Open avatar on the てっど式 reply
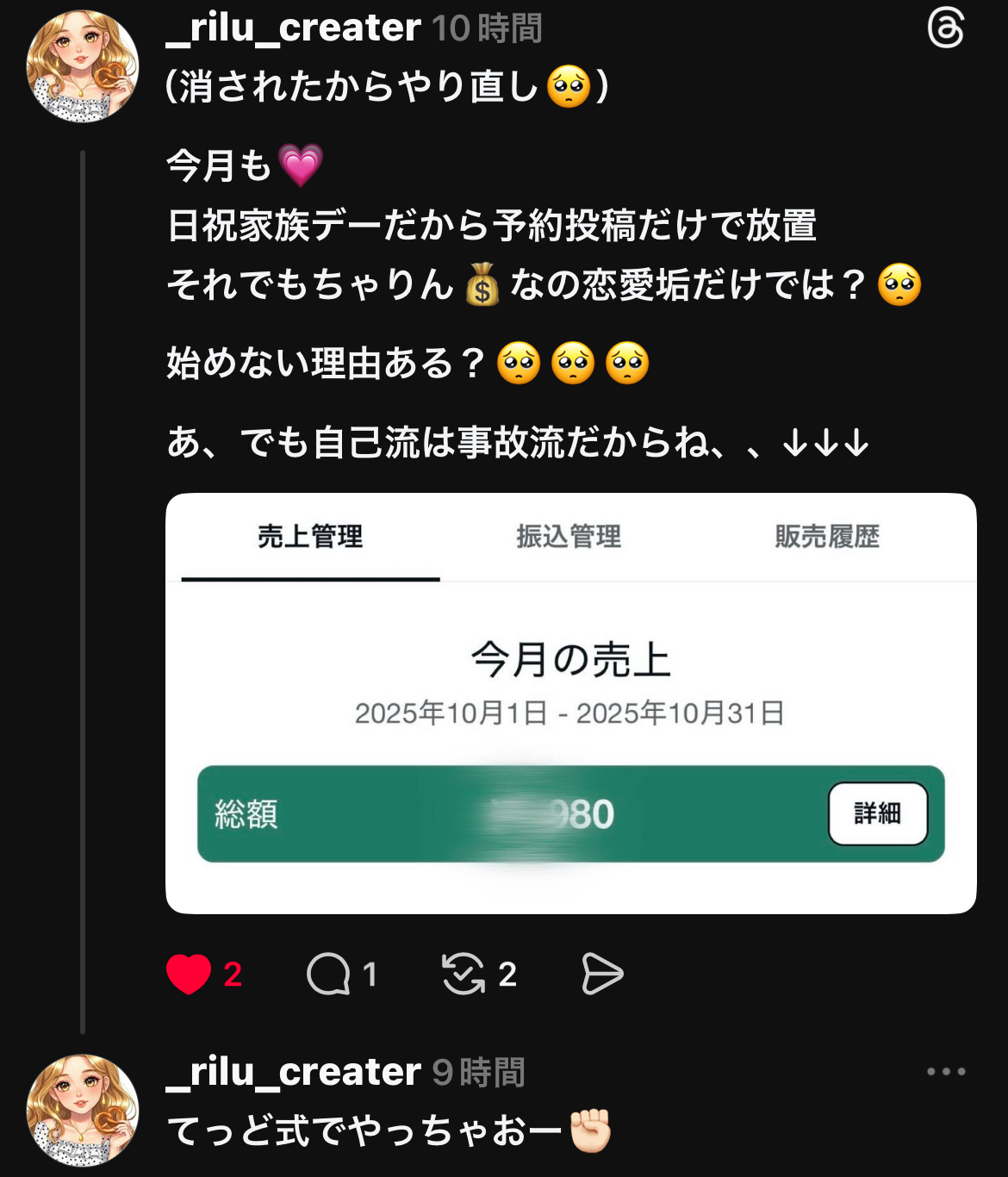The height and width of the screenshot is (1177, 1008). pos(83,1110)
